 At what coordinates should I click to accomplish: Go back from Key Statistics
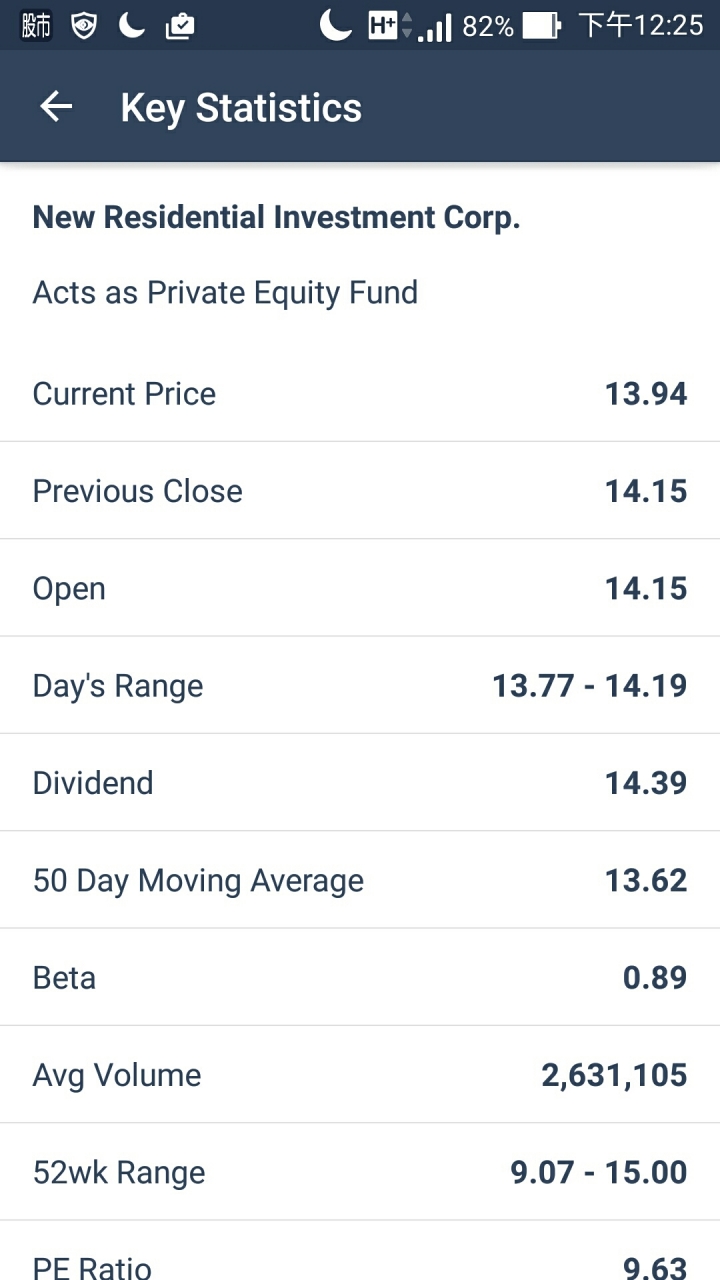click(x=56, y=107)
